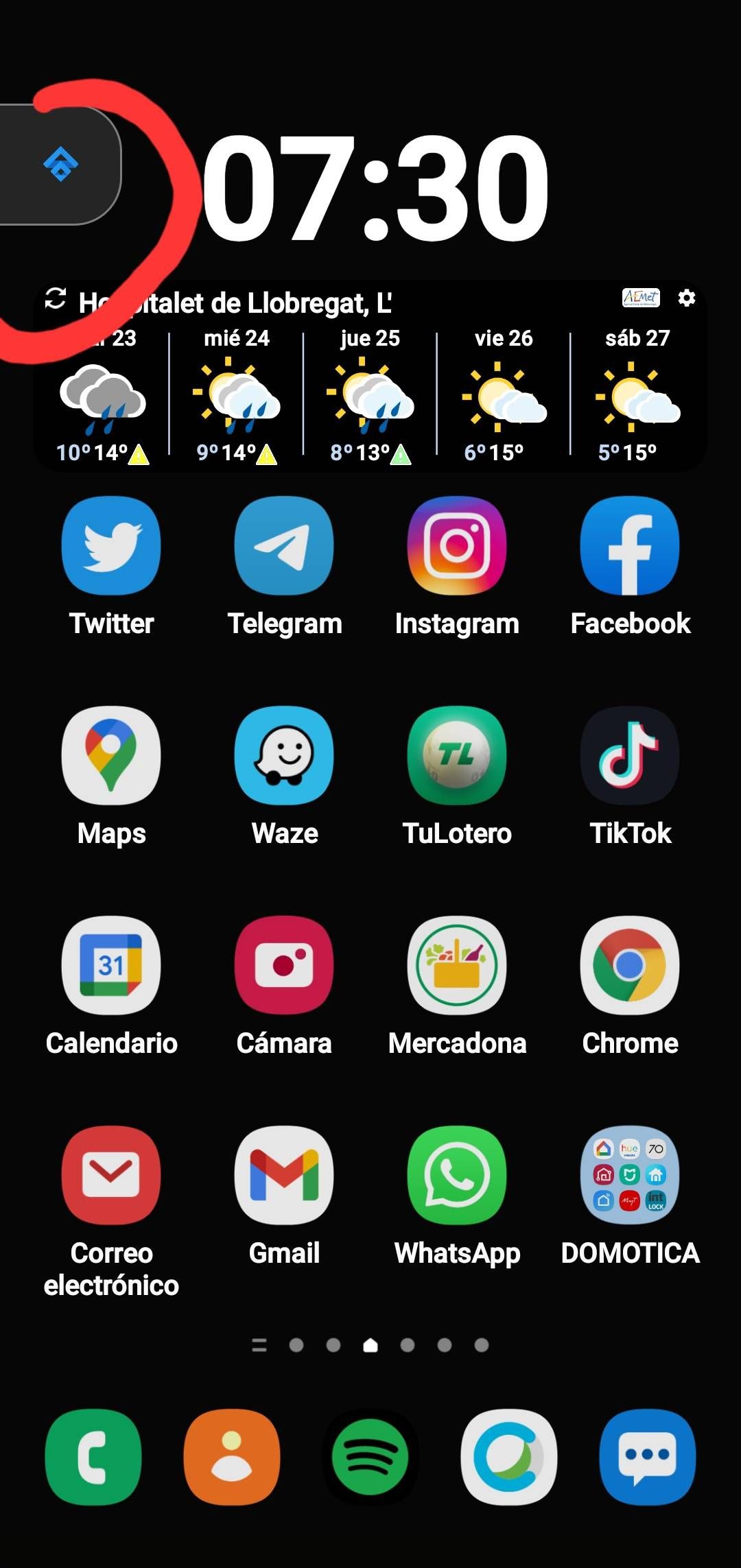Open Instagram
This screenshot has height=1568, width=741.
point(458,545)
